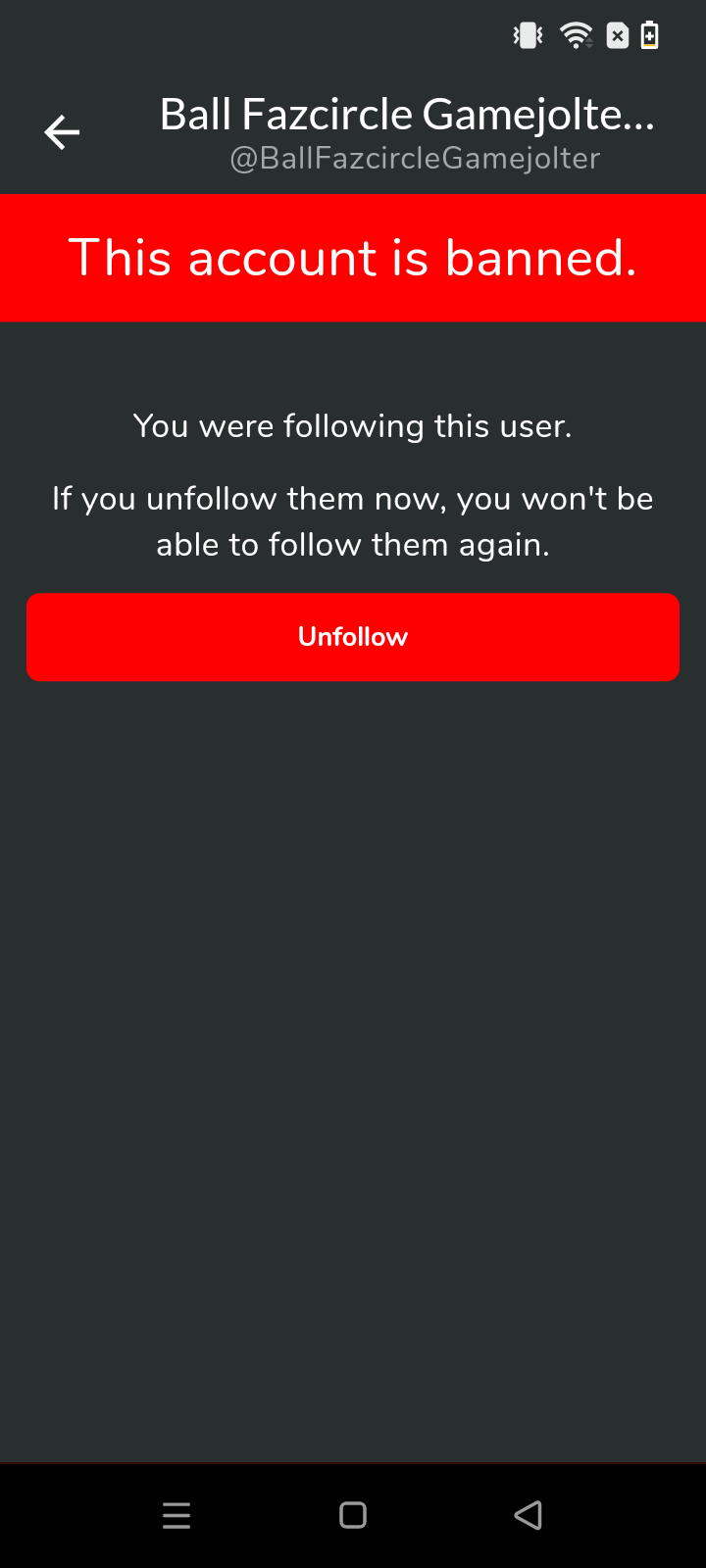Screen dimensions: 706x1568
Task: Go to the home screen
Action: pos(353,1515)
